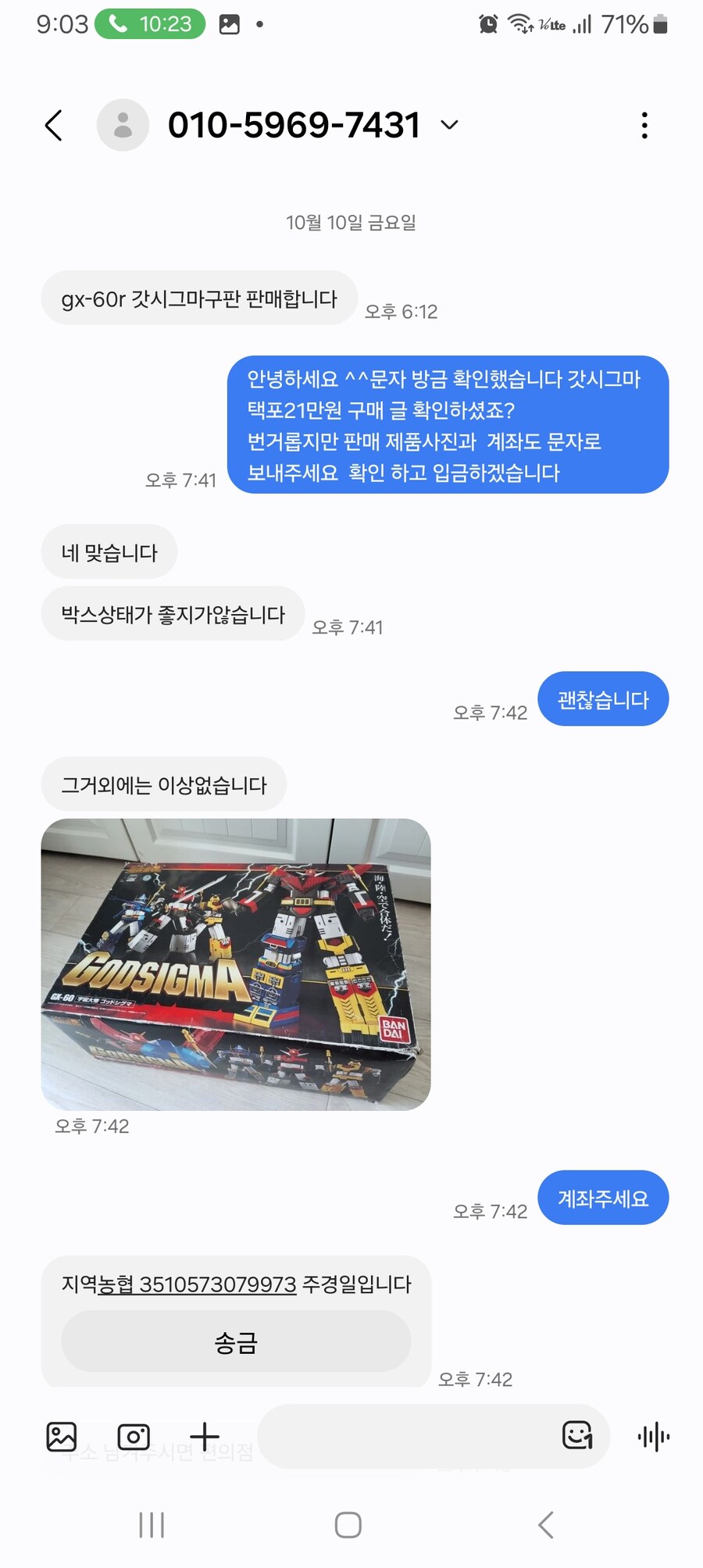Tap the voice message waveform icon
The image size is (703, 1568).
pos(653,1436)
